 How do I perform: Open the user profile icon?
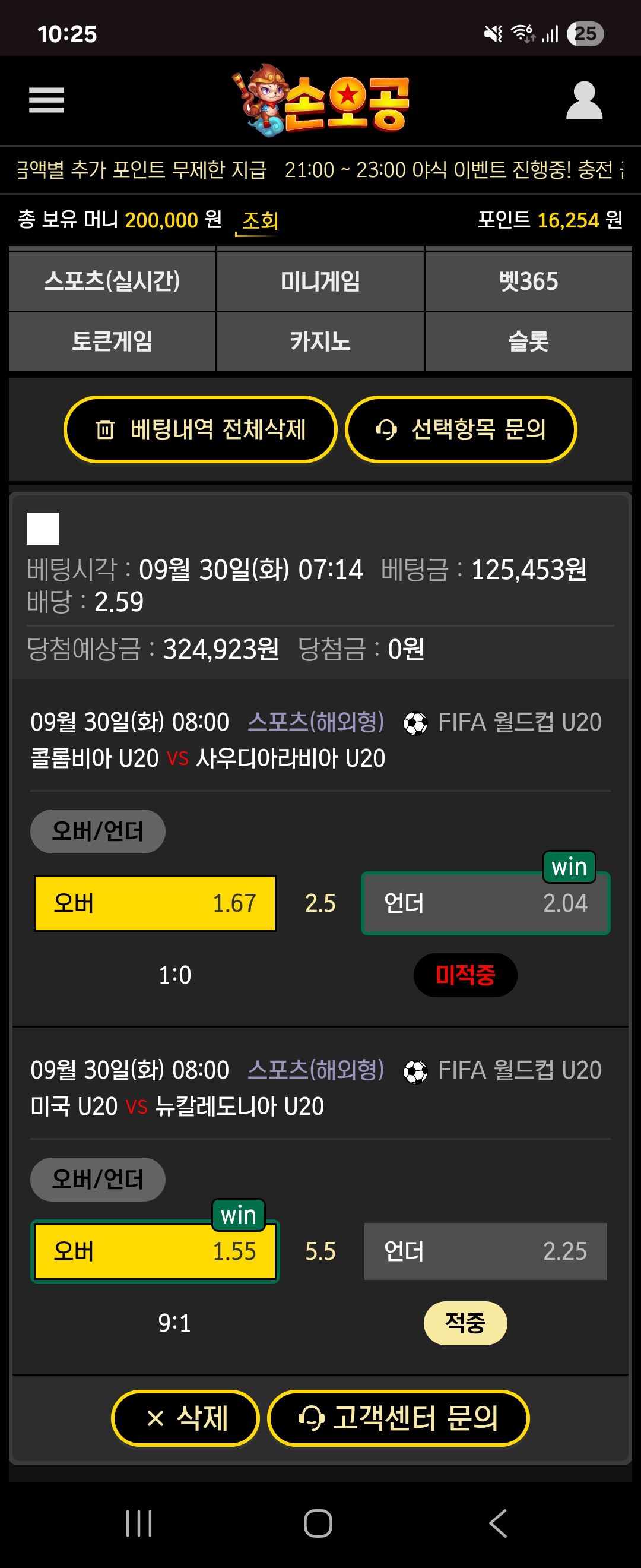584,100
